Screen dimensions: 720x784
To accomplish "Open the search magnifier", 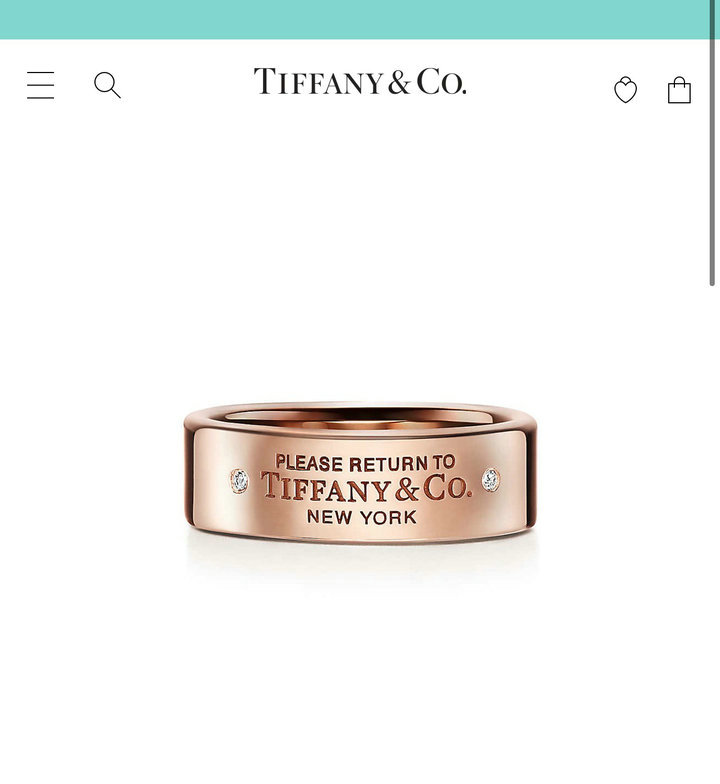I will 107,86.
